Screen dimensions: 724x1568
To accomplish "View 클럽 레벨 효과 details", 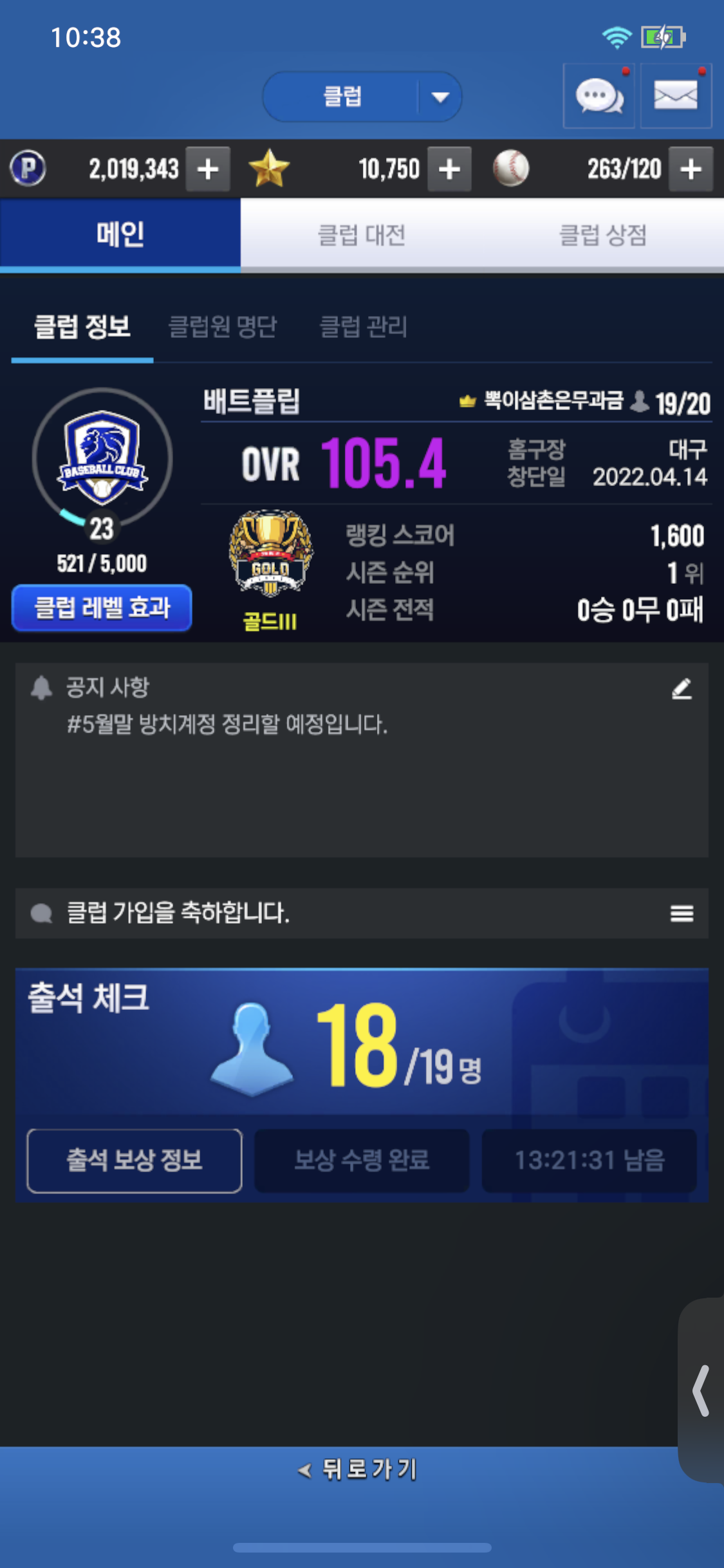I will tap(102, 608).
